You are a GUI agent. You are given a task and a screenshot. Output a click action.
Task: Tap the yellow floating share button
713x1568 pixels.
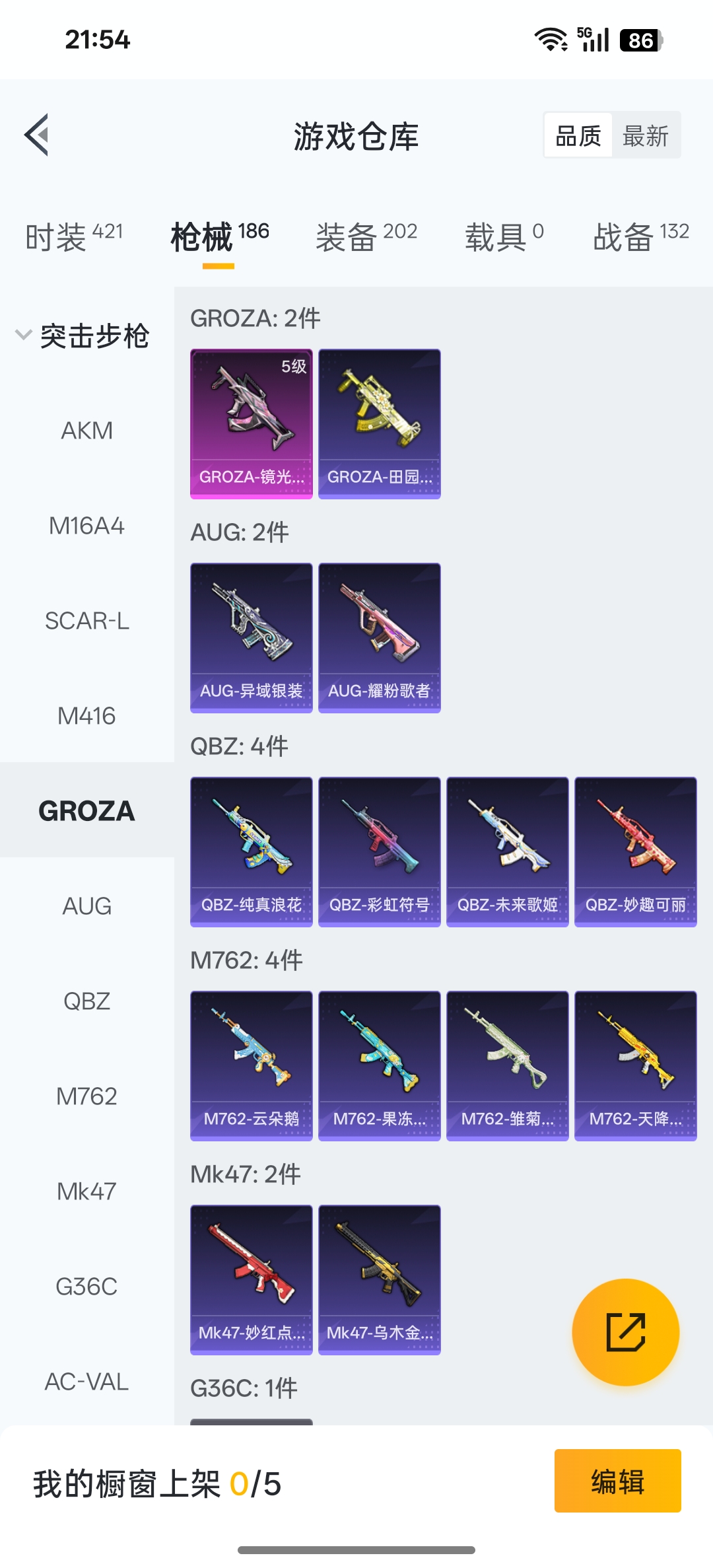(x=625, y=1332)
